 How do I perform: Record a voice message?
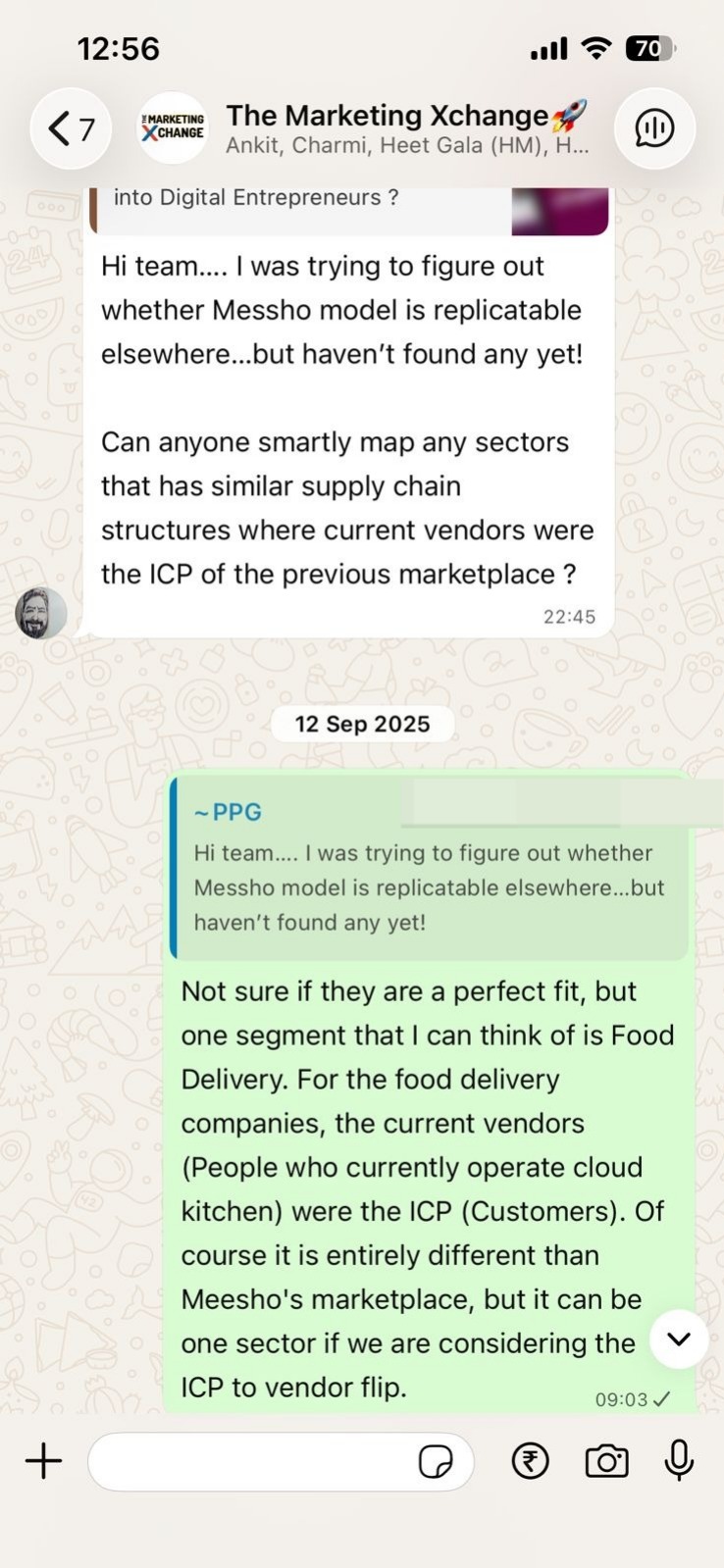pos(679,1461)
